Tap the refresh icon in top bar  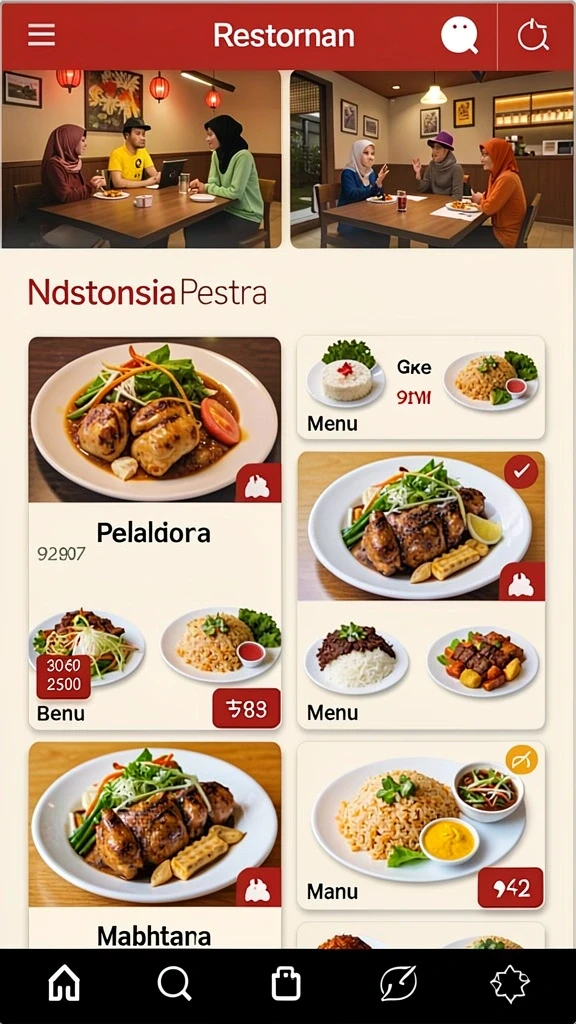533,35
